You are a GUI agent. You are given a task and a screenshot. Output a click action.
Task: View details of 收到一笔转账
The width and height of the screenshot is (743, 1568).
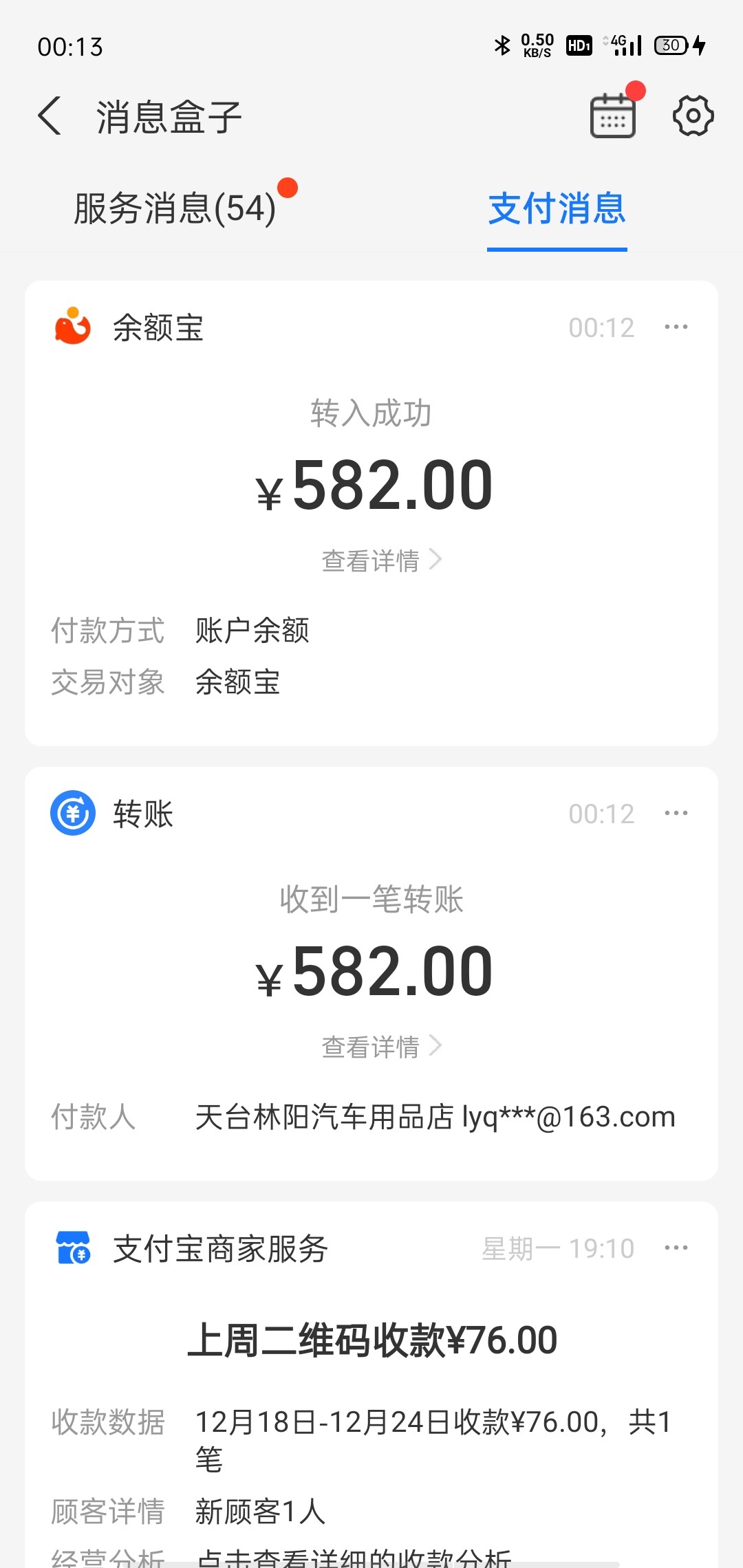[380, 1047]
